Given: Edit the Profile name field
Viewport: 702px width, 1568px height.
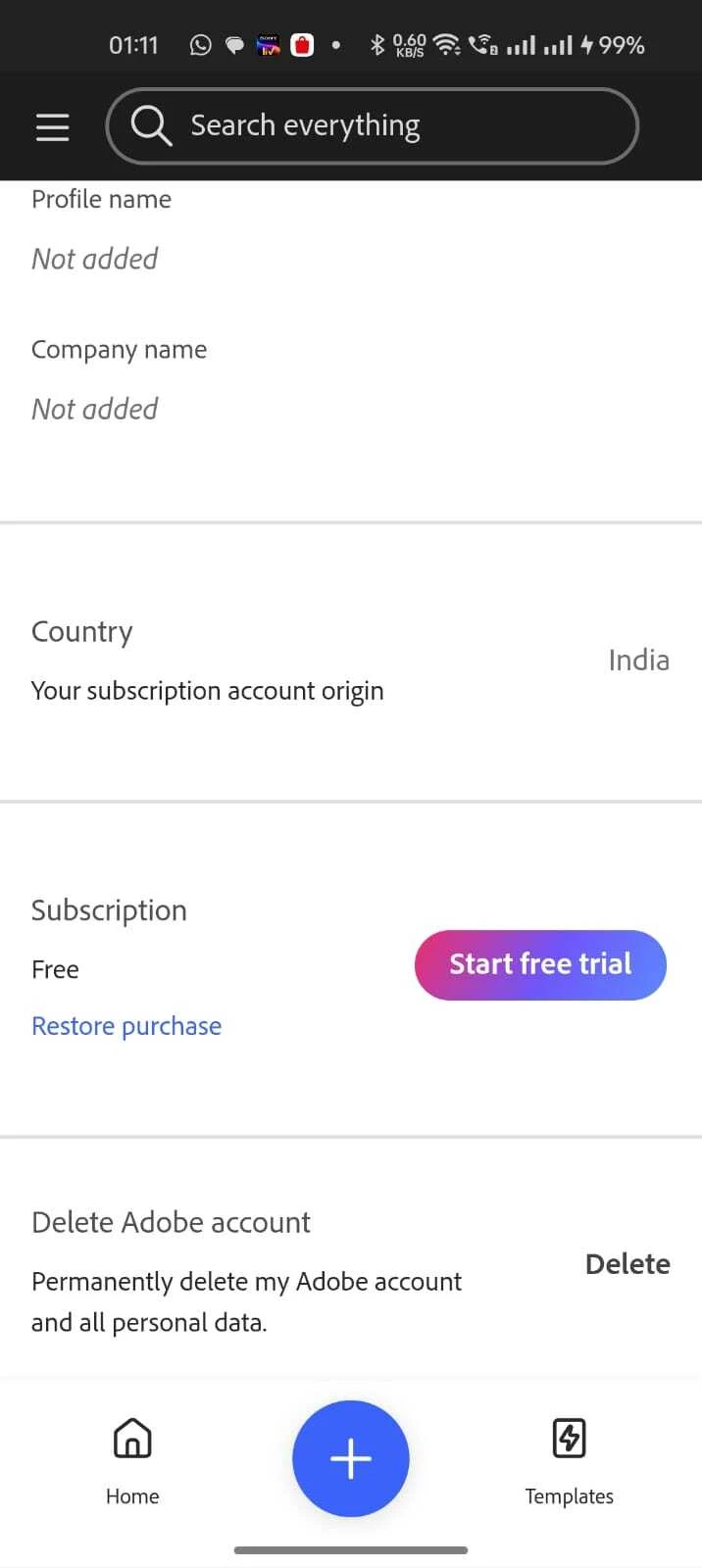Looking at the screenshot, I should pyautogui.click(x=95, y=259).
